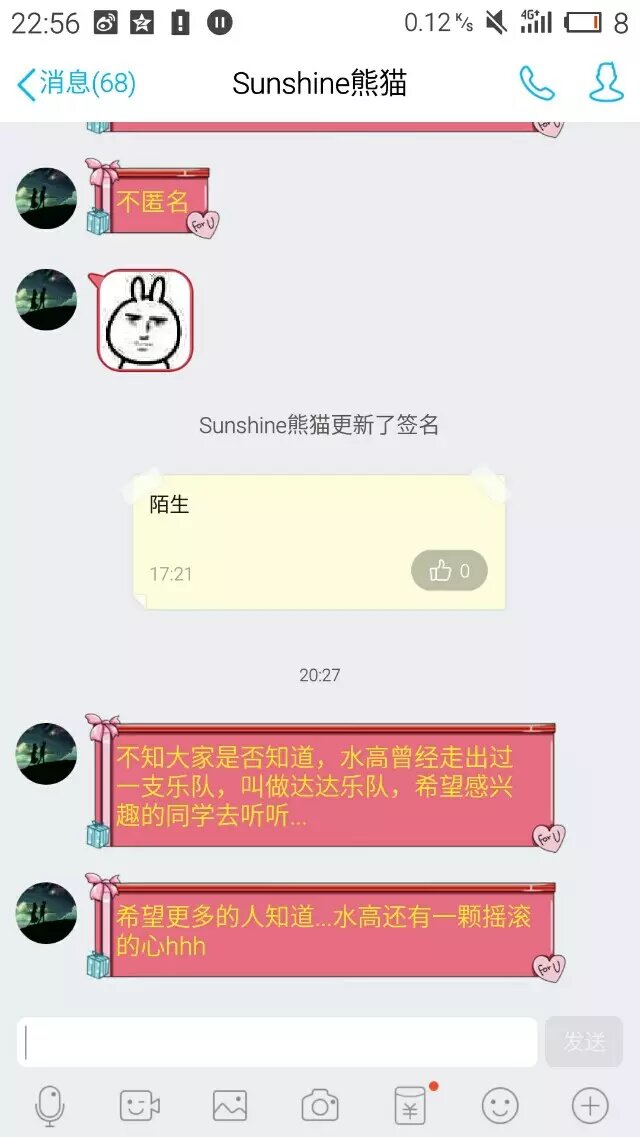Image resolution: width=640 pixels, height=1137 pixels.
Task: Choose a photo from the gallery
Action: 229,1106
